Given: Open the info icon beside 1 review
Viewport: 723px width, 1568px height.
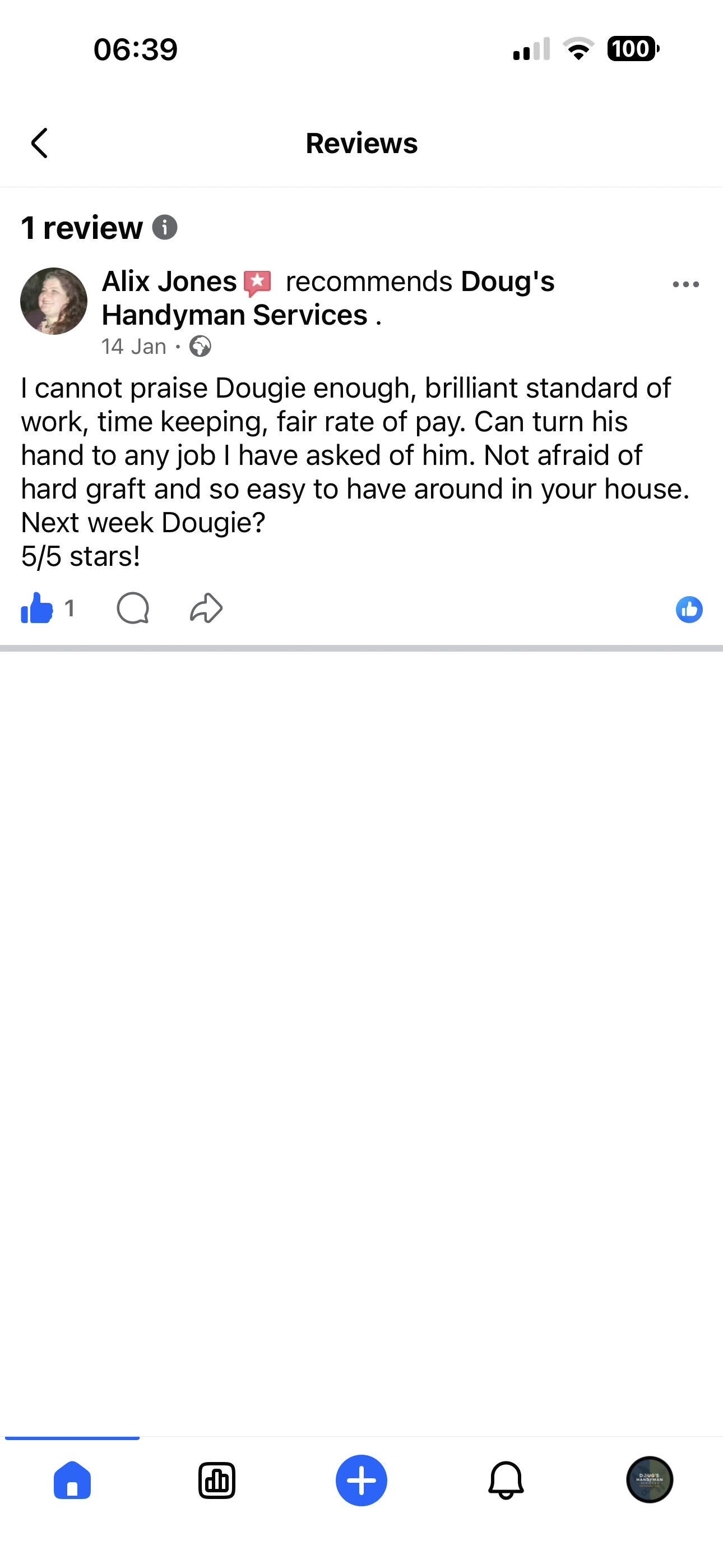Looking at the screenshot, I should (x=164, y=228).
